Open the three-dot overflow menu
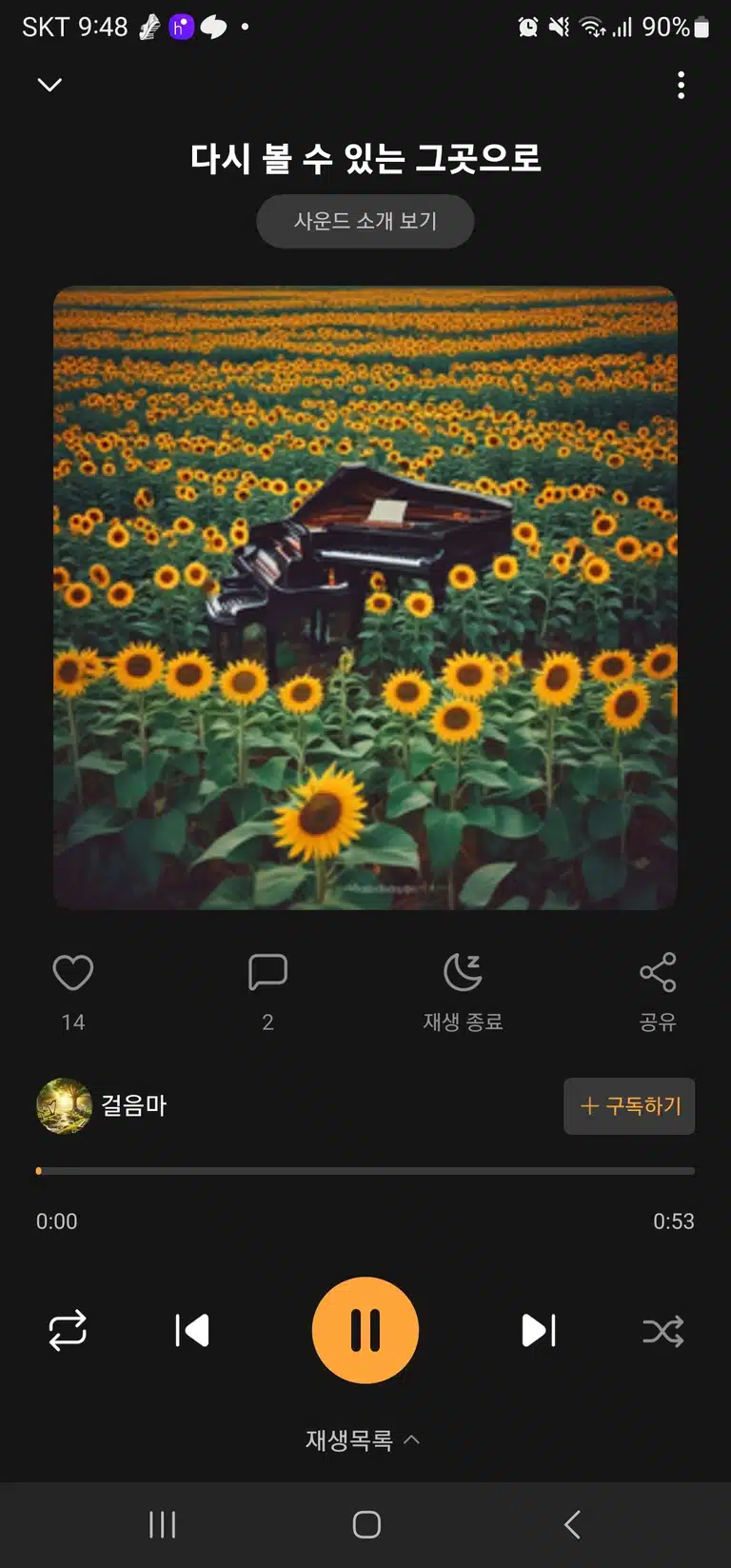 (681, 85)
